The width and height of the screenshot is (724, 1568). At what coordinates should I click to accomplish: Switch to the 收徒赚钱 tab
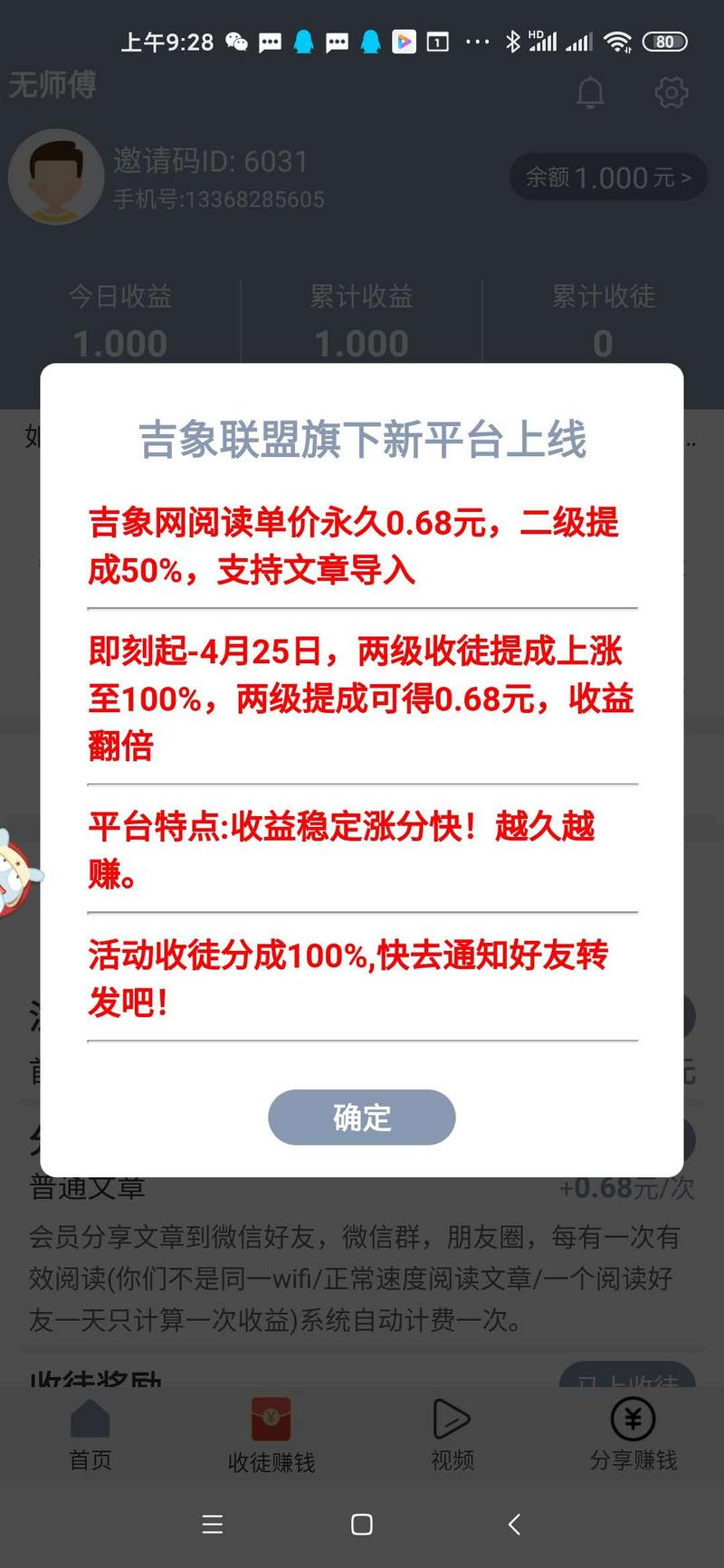point(271,1436)
